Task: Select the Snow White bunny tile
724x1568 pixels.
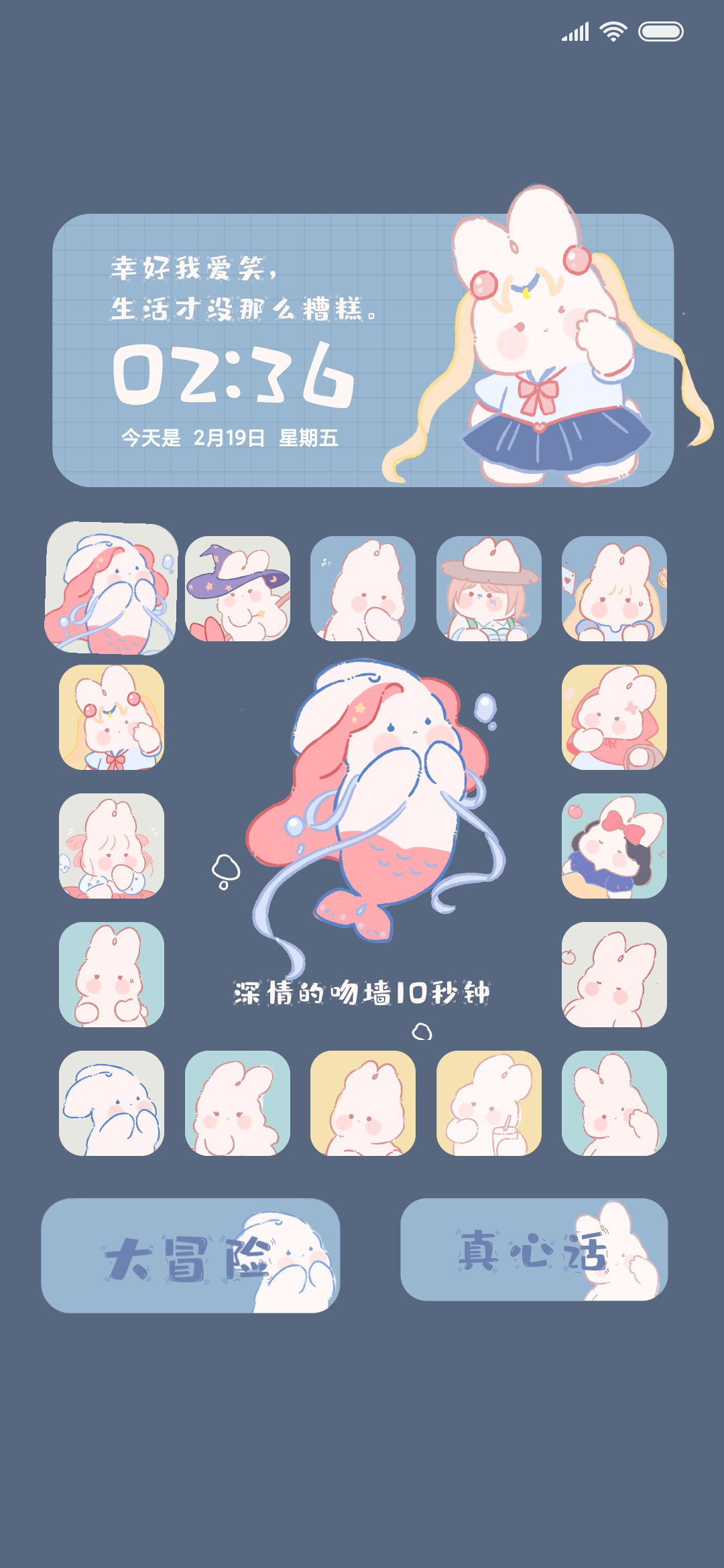Action: (x=614, y=846)
